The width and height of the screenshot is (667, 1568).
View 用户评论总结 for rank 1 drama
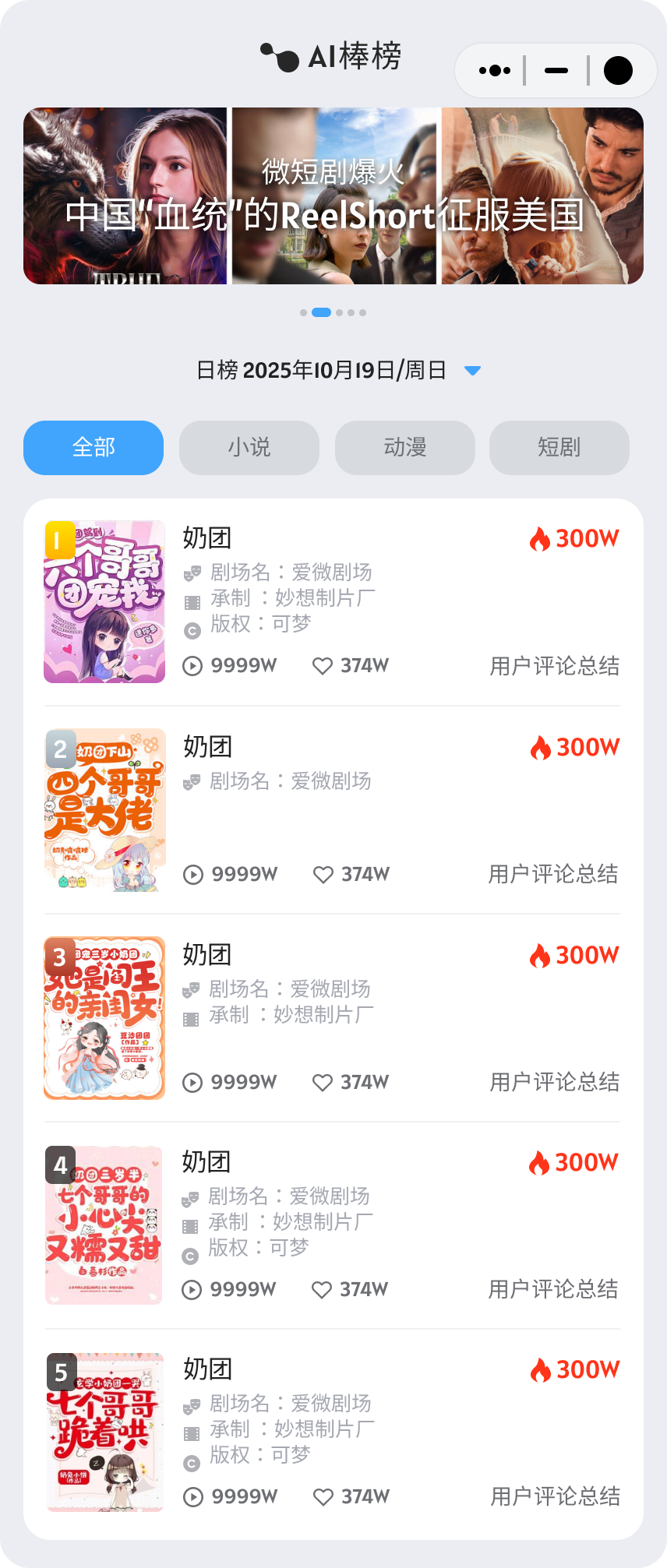pyautogui.click(x=555, y=666)
